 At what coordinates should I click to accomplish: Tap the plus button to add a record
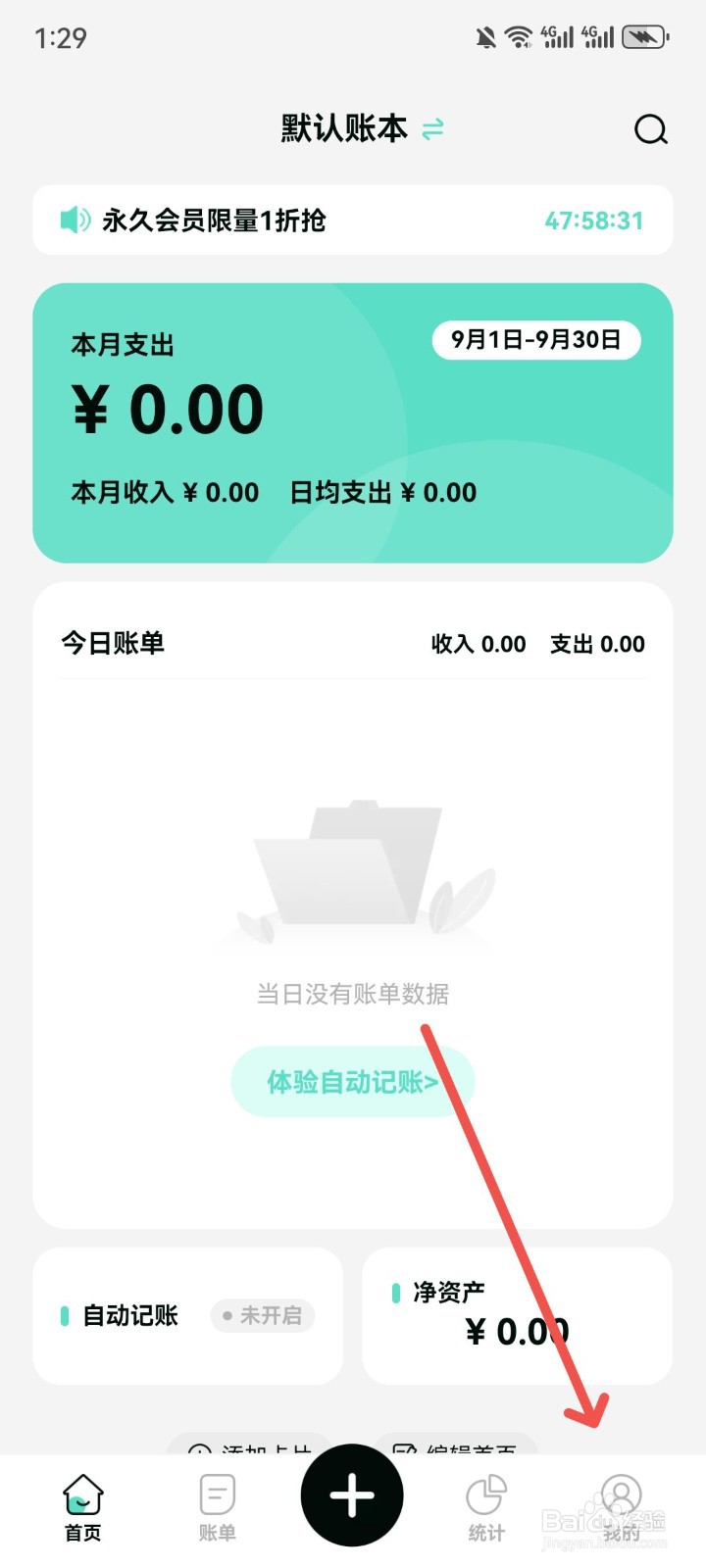[351, 1494]
